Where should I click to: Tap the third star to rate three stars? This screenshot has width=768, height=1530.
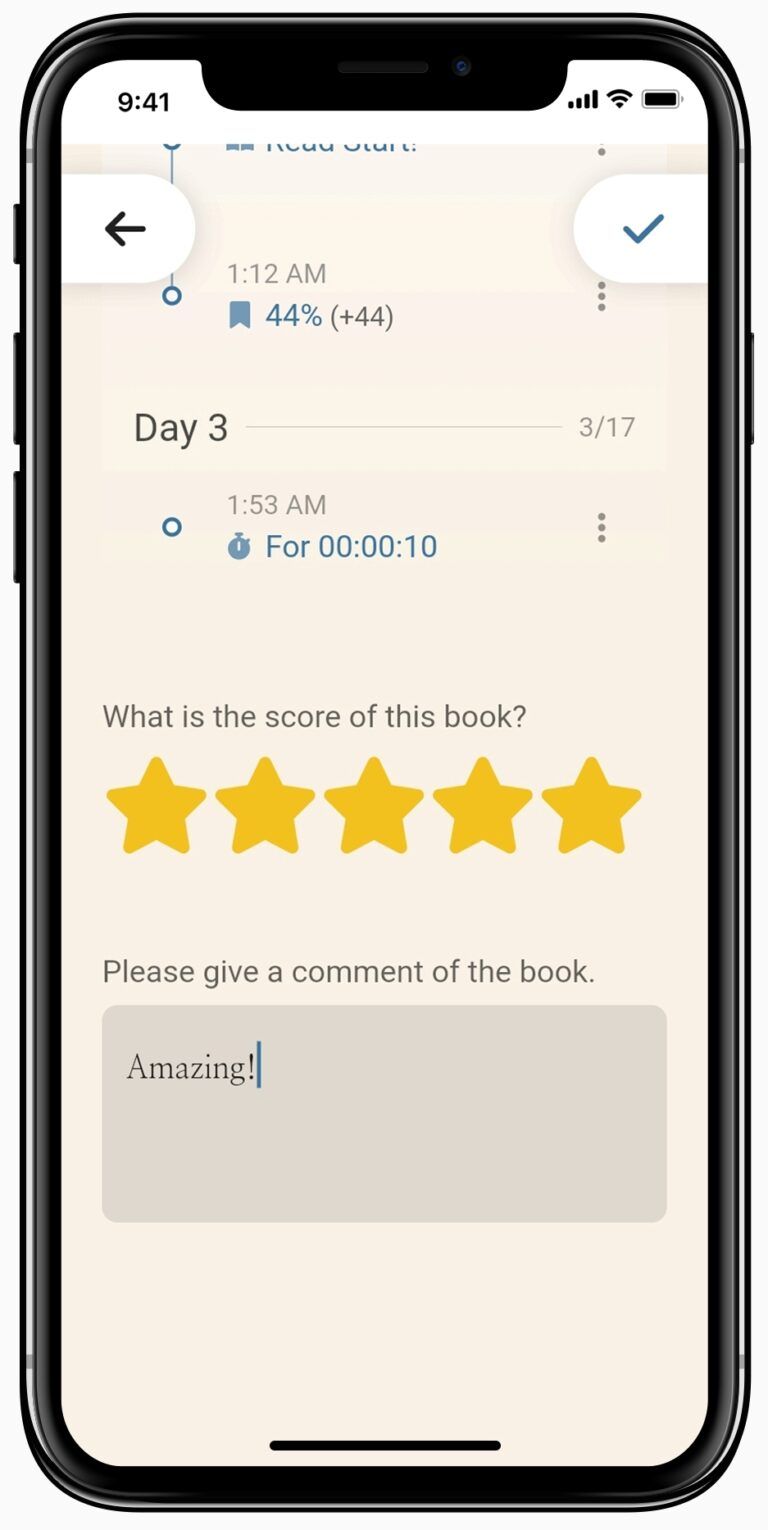pos(374,805)
